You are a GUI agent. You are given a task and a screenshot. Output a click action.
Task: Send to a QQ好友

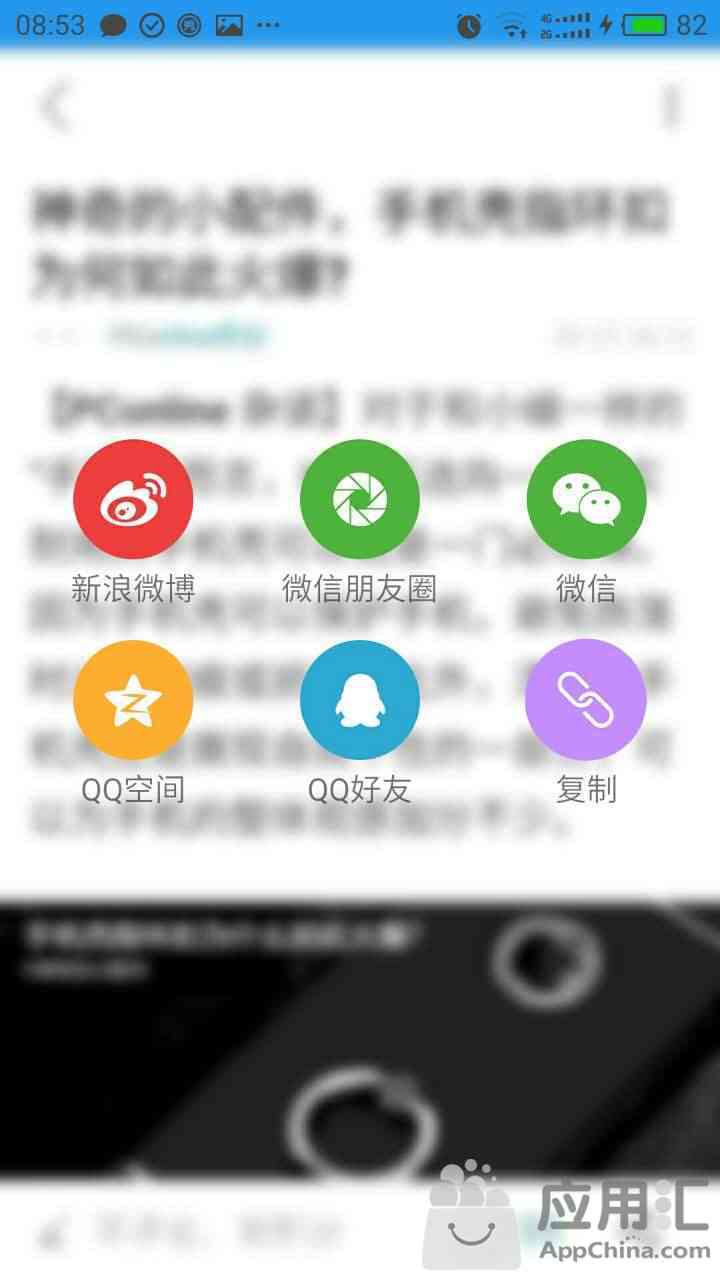pyautogui.click(x=359, y=700)
